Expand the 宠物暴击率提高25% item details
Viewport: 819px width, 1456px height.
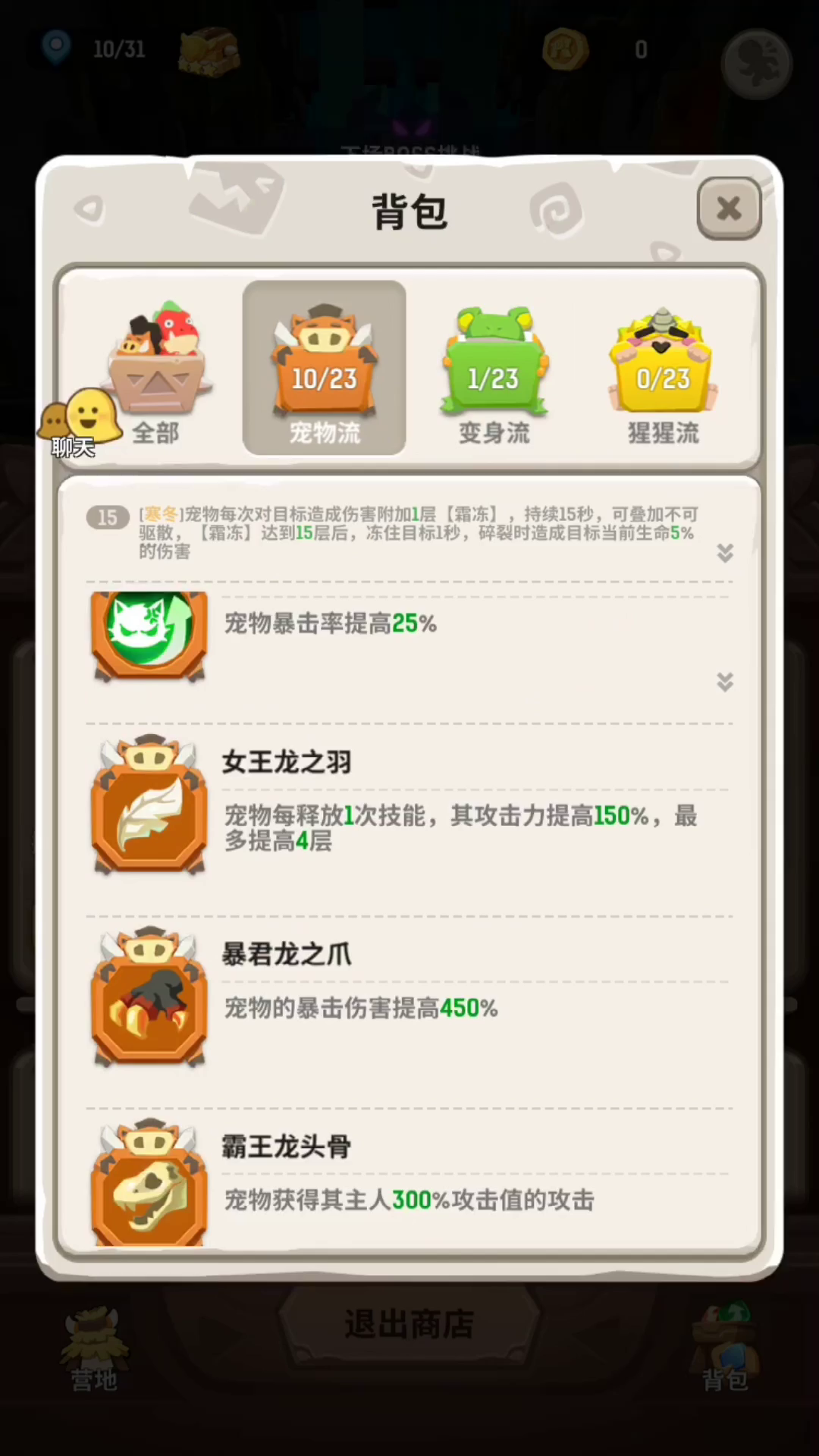(x=725, y=682)
